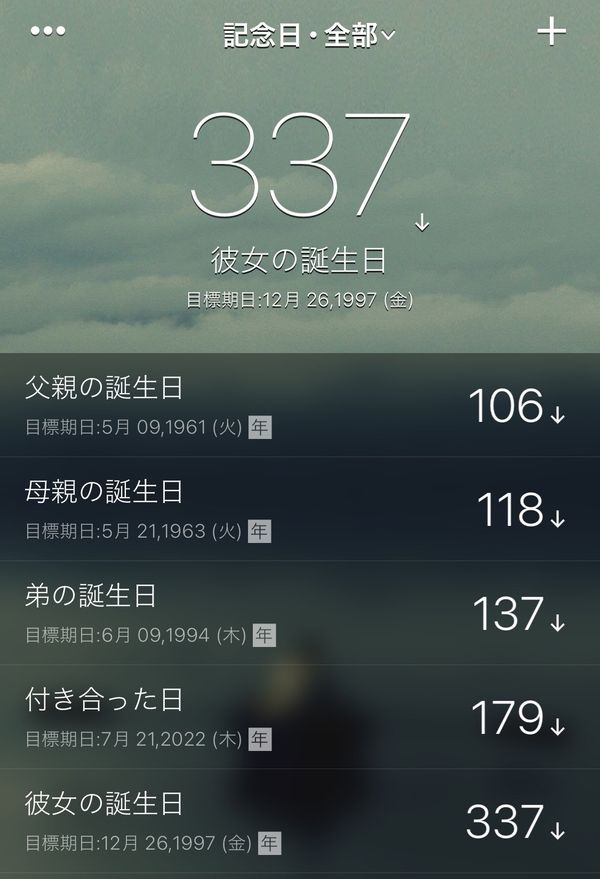This screenshot has width=600, height=879.
Task: Expand the 記念日・全部 category dropdown
Action: click(x=309, y=35)
